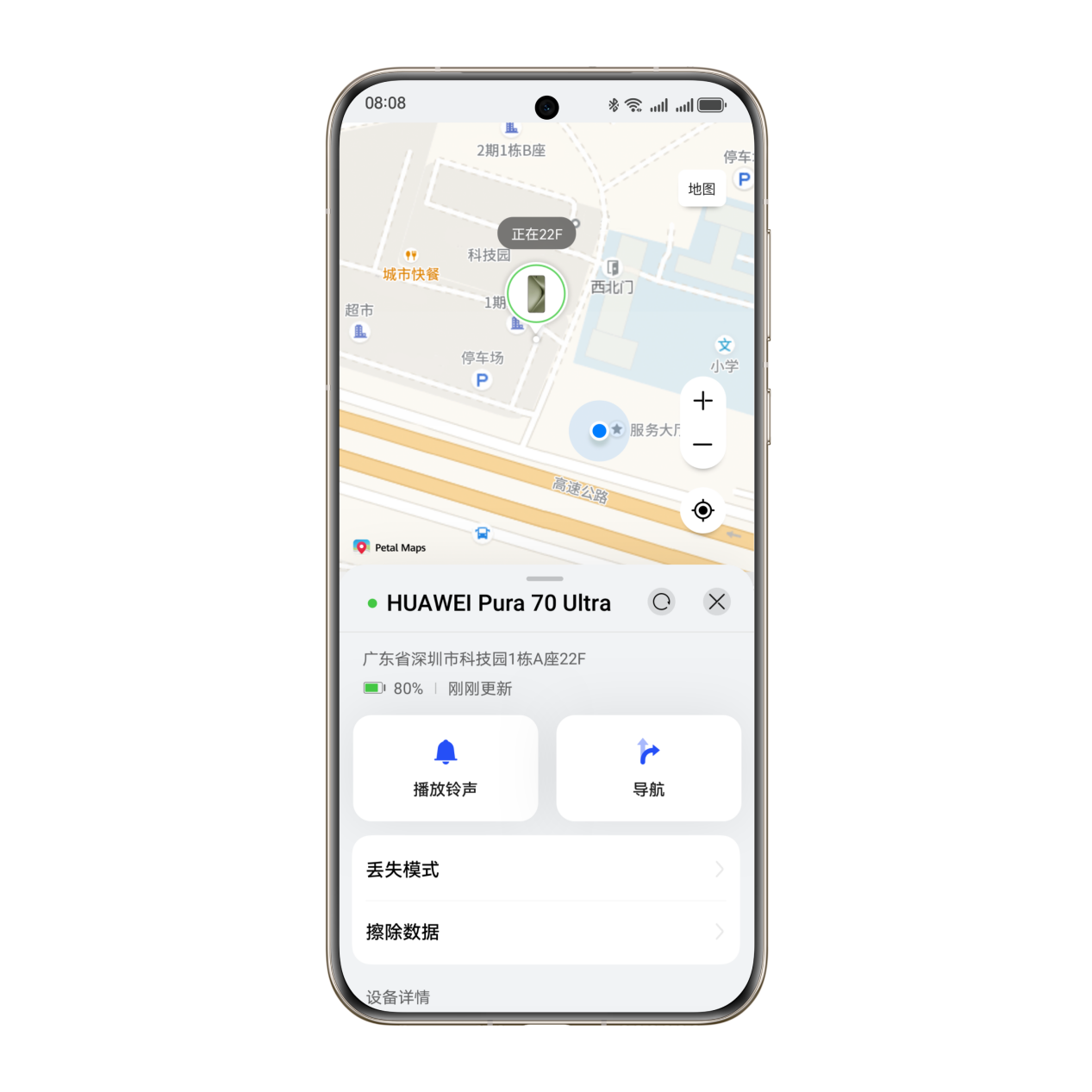This screenshot has width=1092, height=1092.
Task: Tap the 地图 map type button
Action: 702,189
